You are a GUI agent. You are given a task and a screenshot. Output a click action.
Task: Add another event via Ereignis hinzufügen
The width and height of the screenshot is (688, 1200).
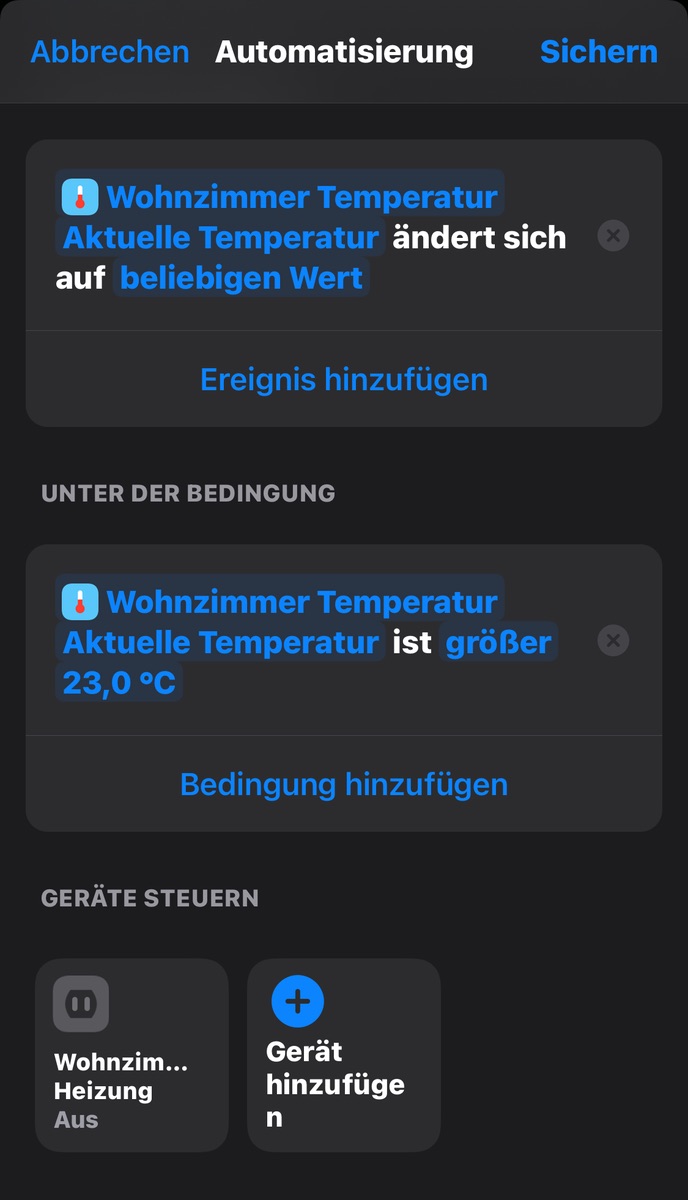click(x=343, y=380)
